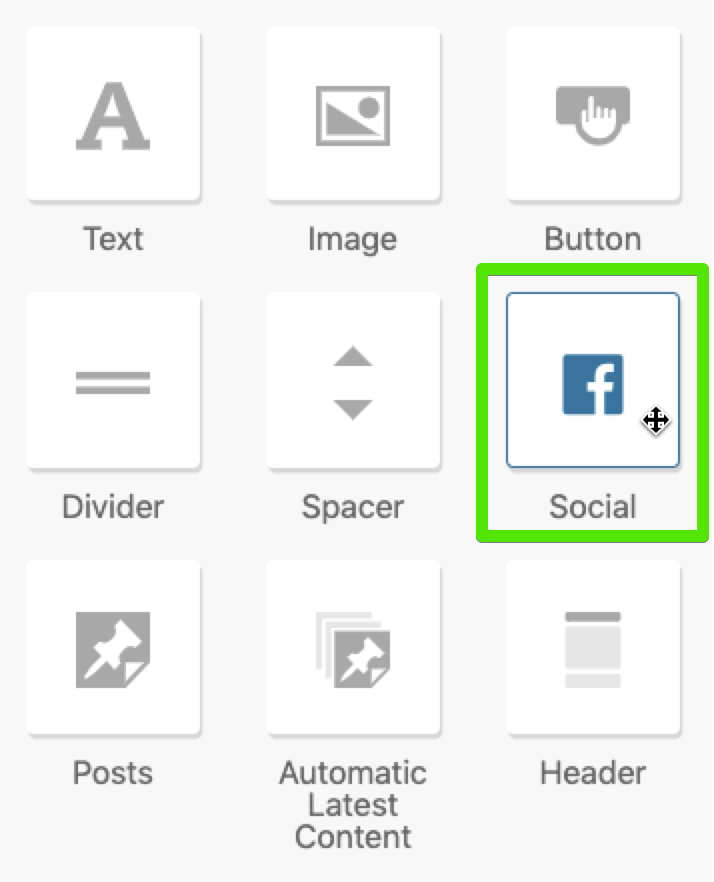The height and width of the screenshot is (882, 714).
Task: Select the Text content block
Action: coord(113,115)
